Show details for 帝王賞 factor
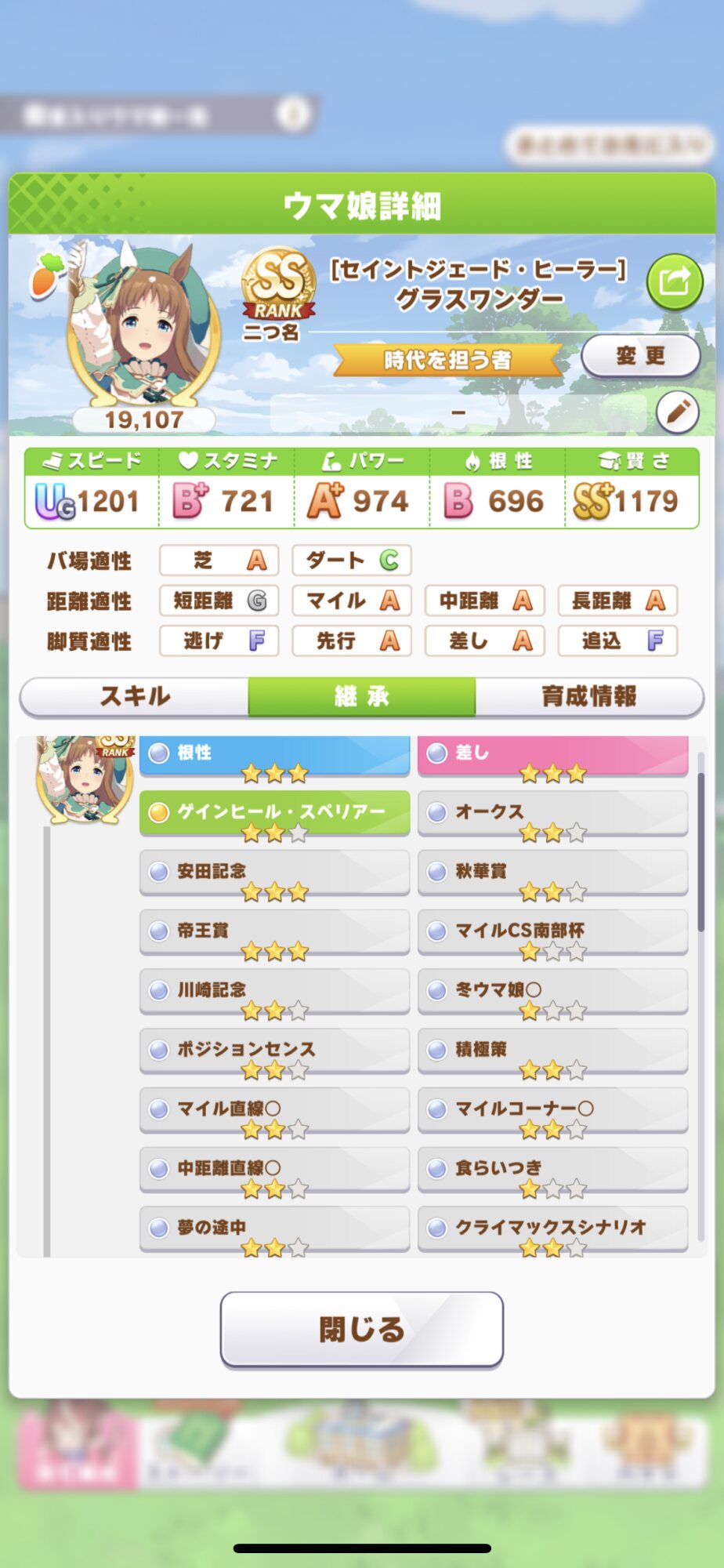The width and height of the screenshot is (724, 1568). point(274,933)
